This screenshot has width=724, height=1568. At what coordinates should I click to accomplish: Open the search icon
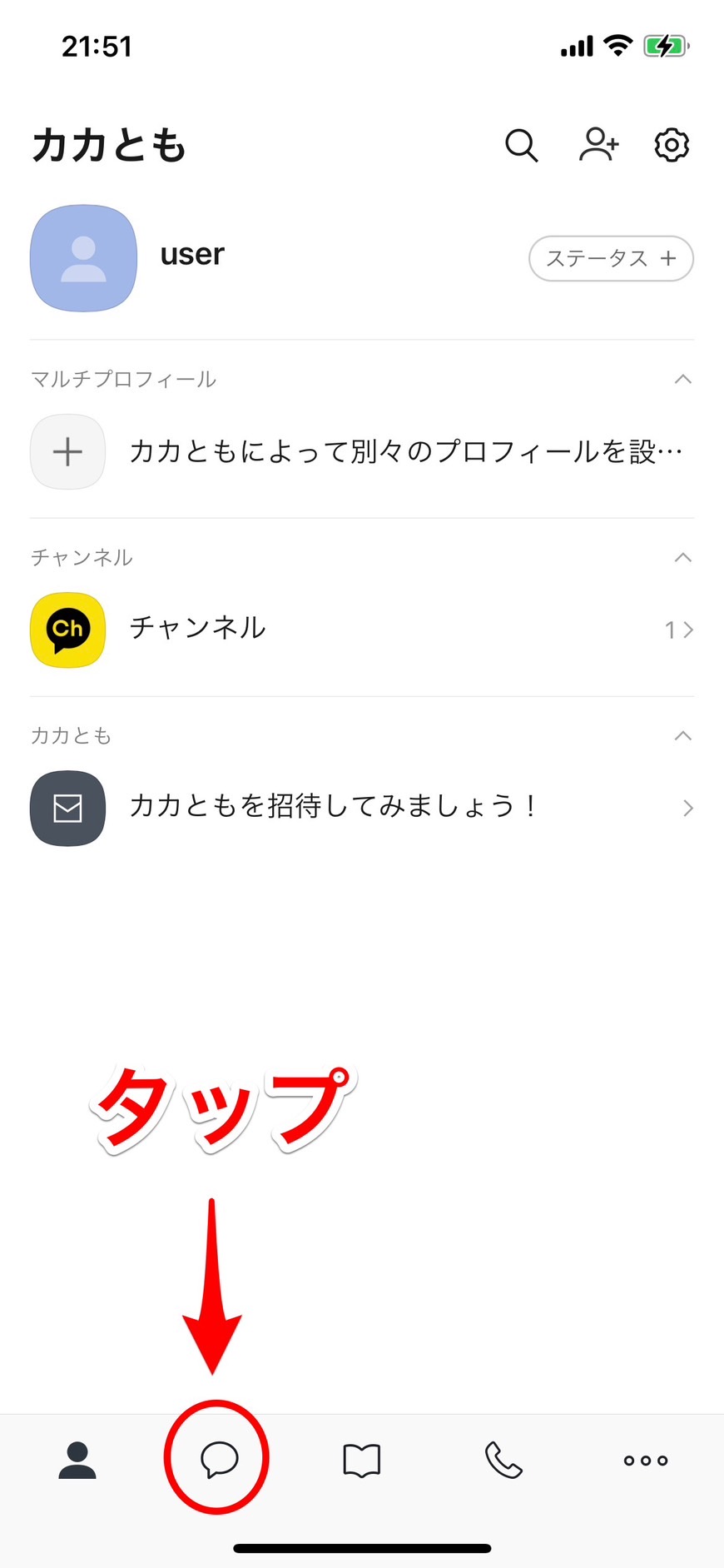521,146
